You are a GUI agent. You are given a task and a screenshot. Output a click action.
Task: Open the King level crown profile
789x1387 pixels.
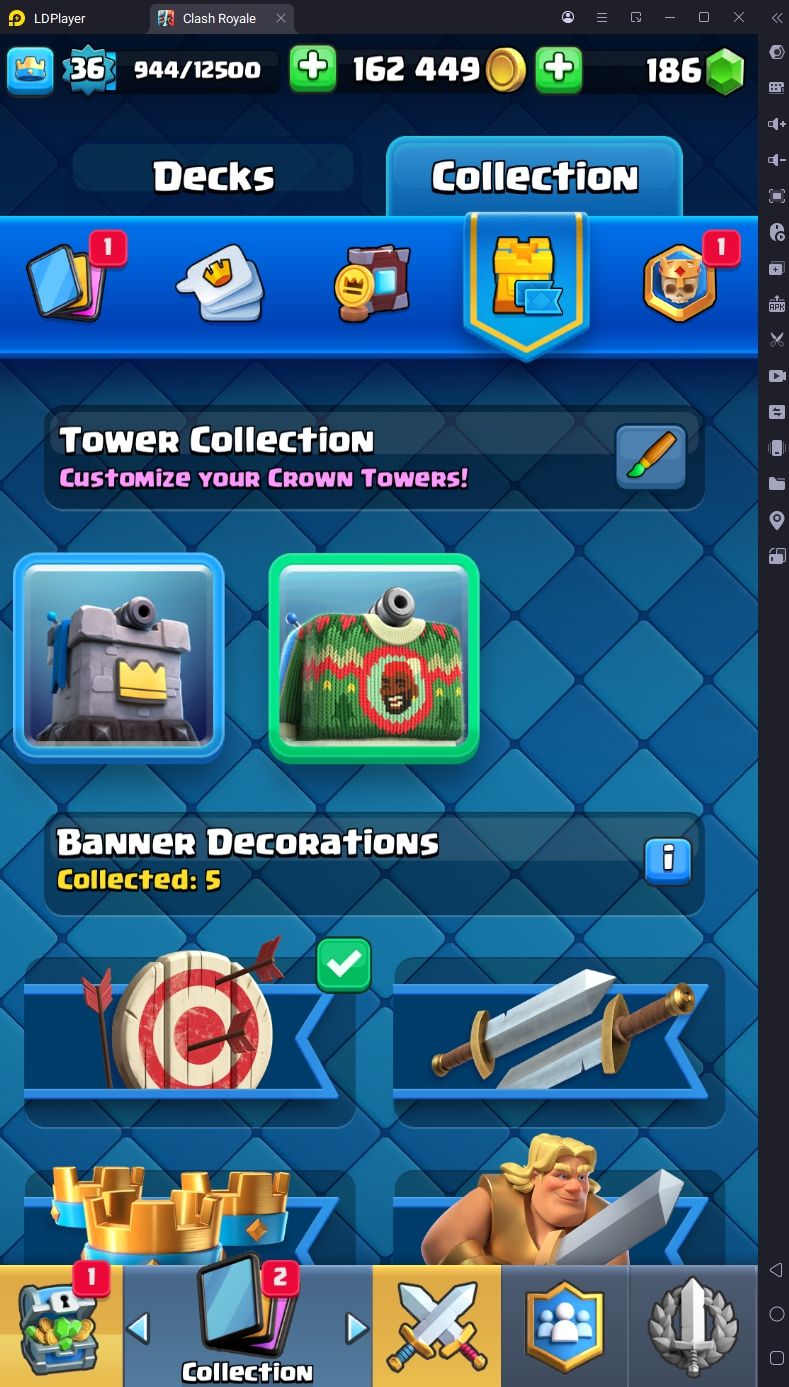pos(30,69)
